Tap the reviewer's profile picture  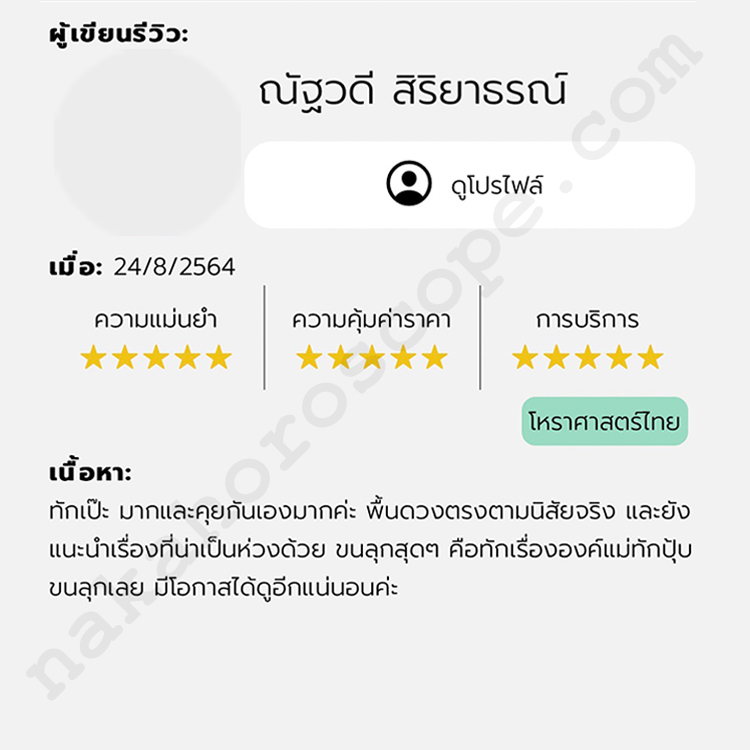[x=147, y=143]
